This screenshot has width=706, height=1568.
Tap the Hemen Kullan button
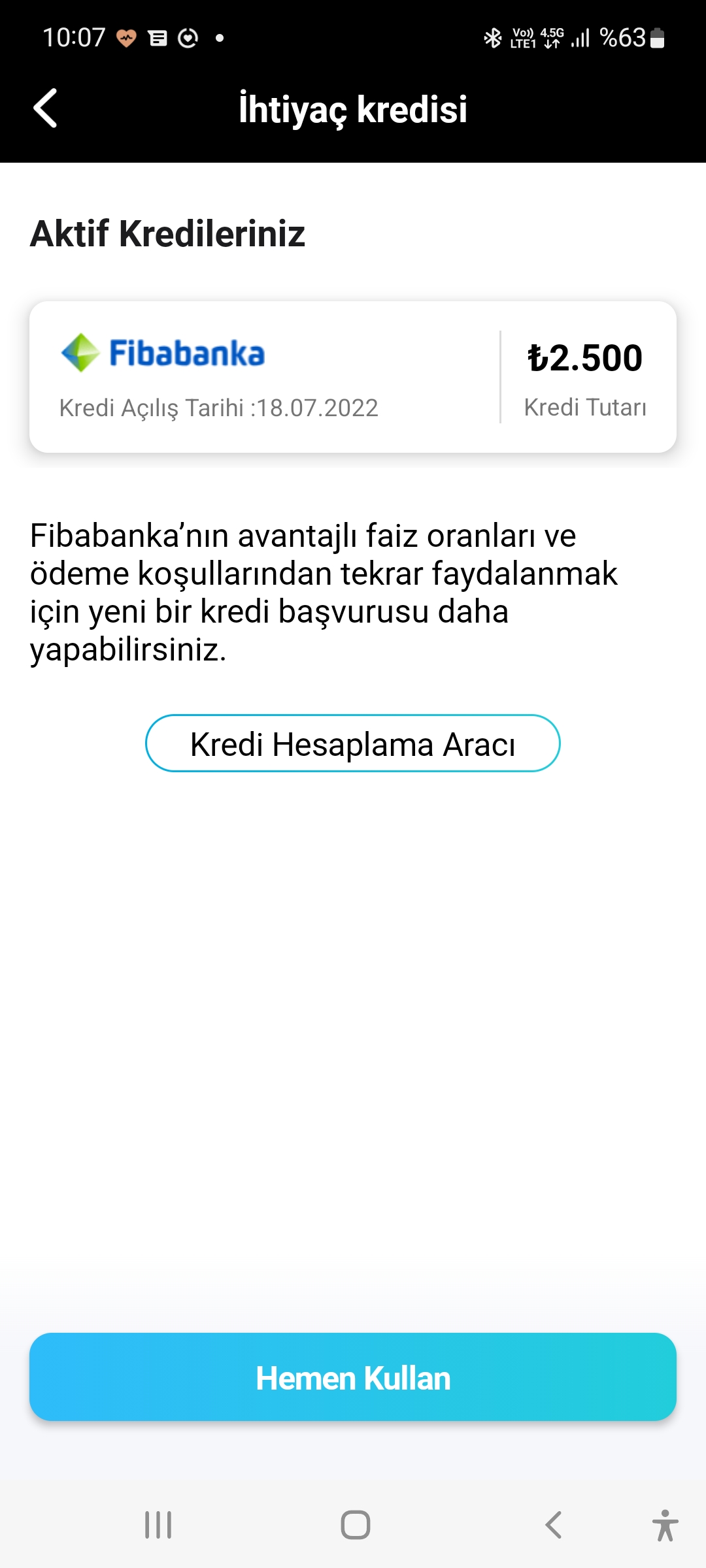click(353, 1377)
